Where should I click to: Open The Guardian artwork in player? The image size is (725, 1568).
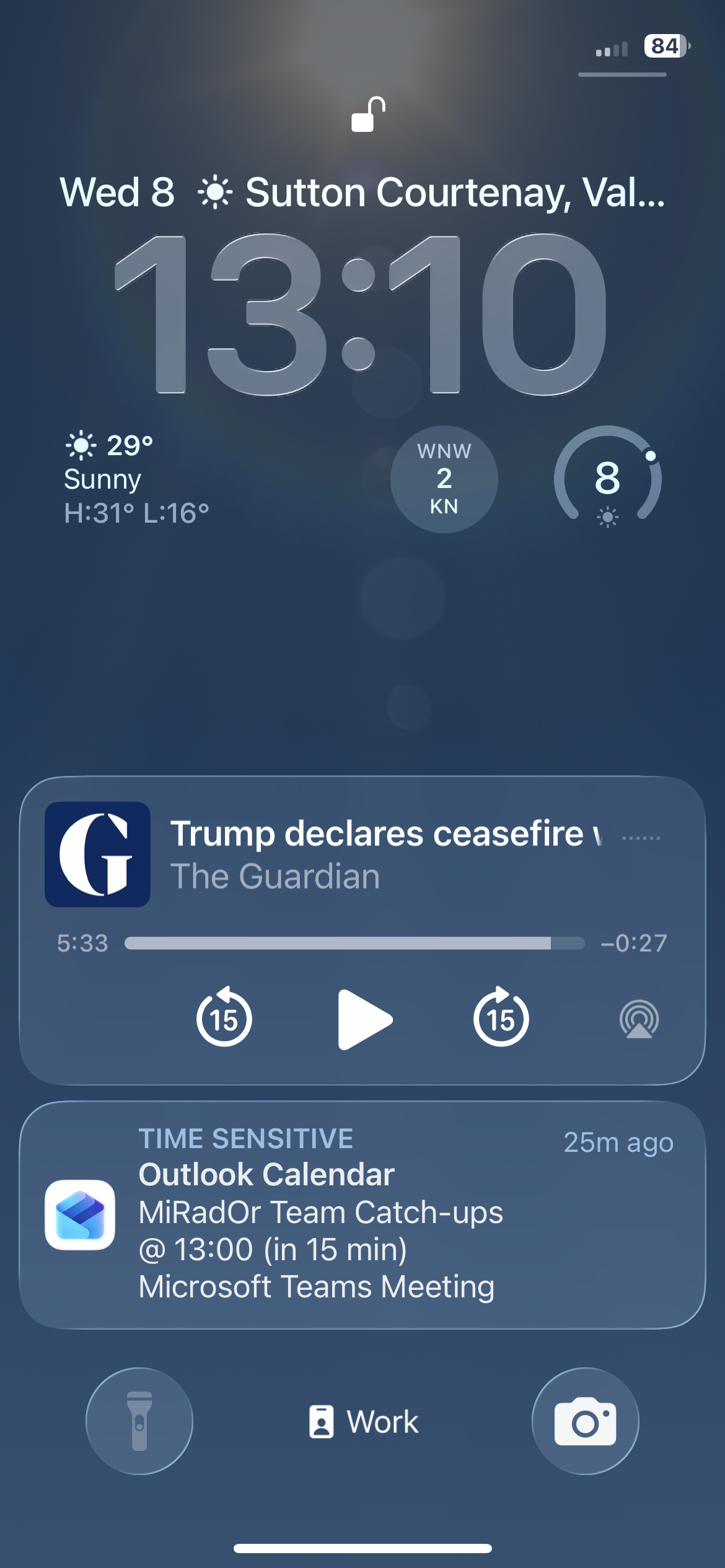(97, 855)
